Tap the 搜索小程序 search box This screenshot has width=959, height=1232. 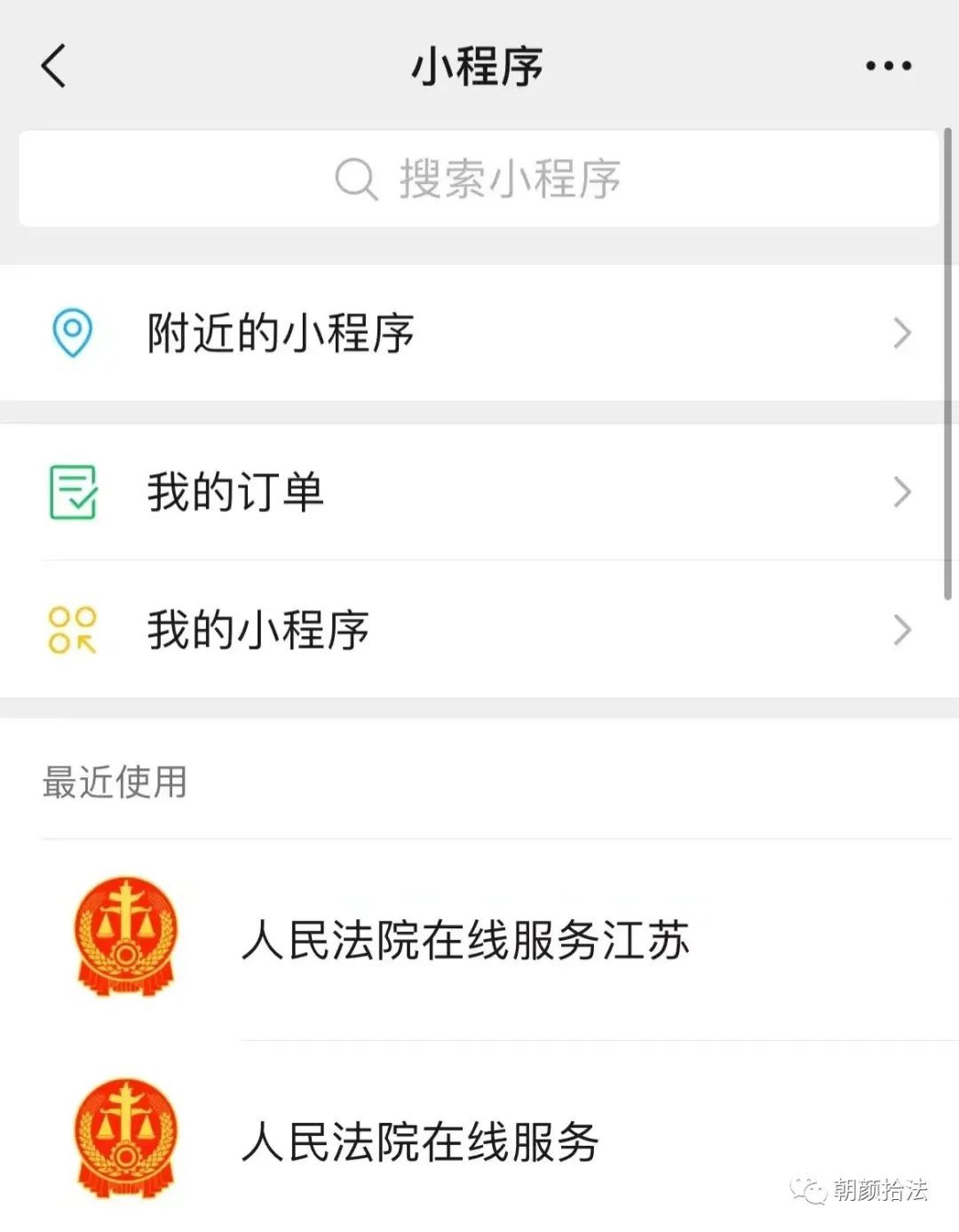point(478,179)
